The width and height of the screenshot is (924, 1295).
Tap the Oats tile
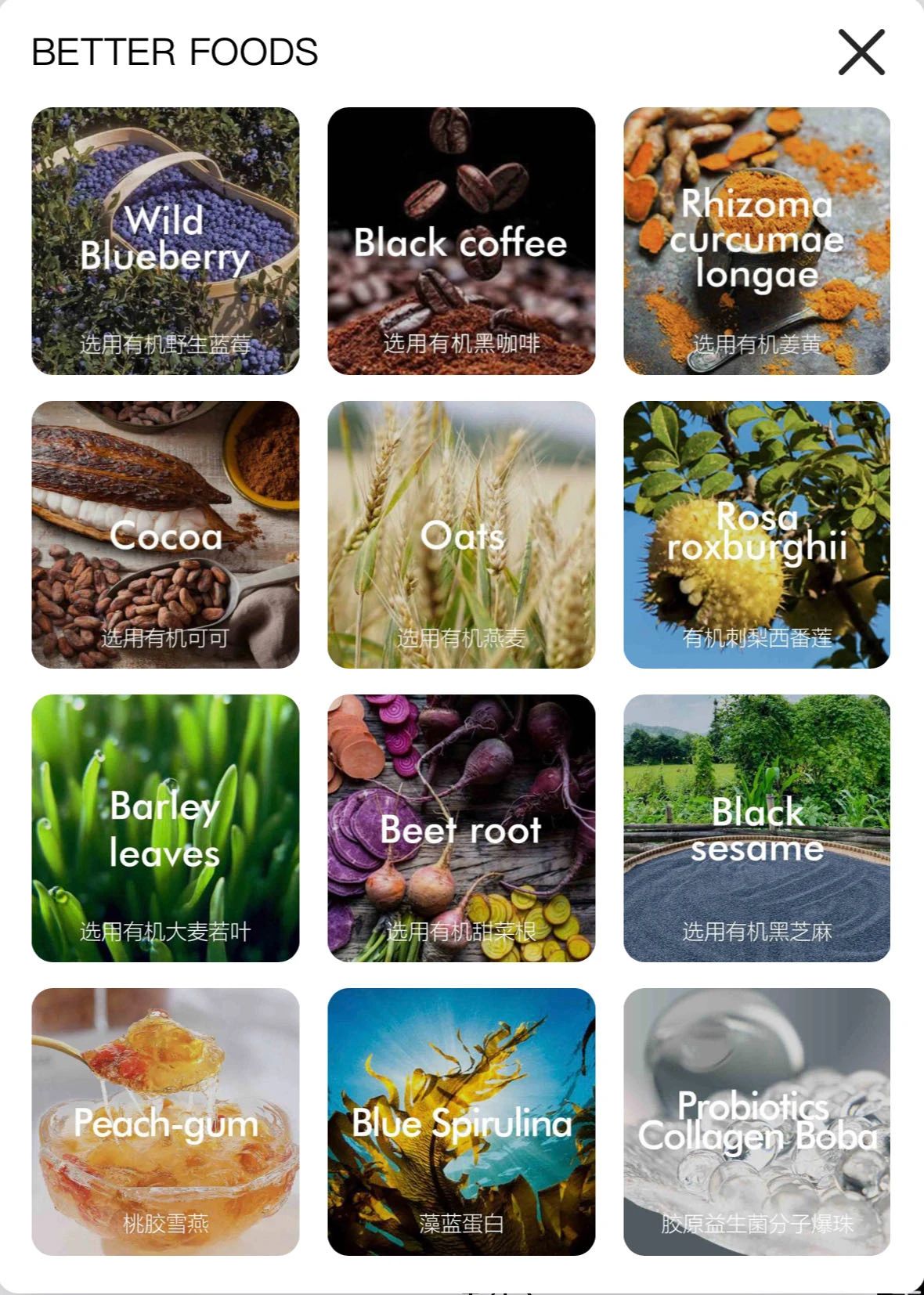pyautogui.click(x=461, y=535)
